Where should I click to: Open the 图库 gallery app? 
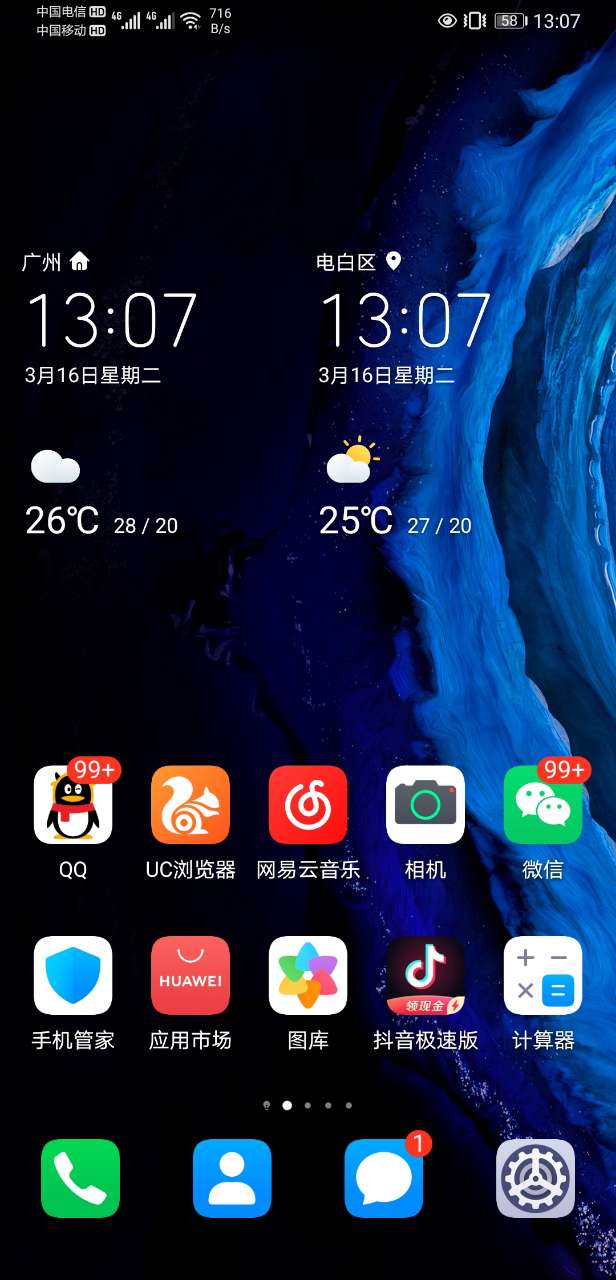tap(308, 976)
